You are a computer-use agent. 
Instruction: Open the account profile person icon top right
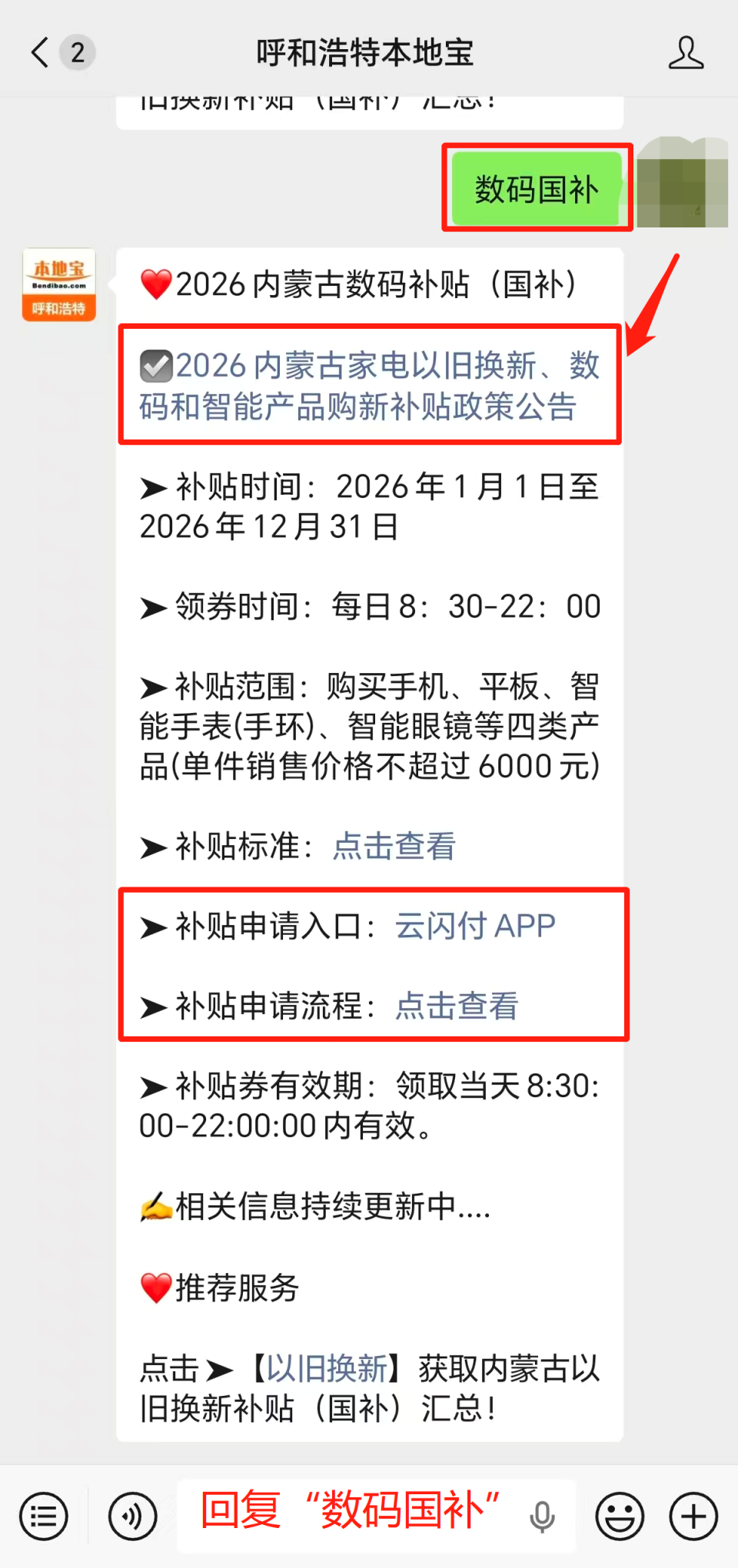click(x=686, y=52)
